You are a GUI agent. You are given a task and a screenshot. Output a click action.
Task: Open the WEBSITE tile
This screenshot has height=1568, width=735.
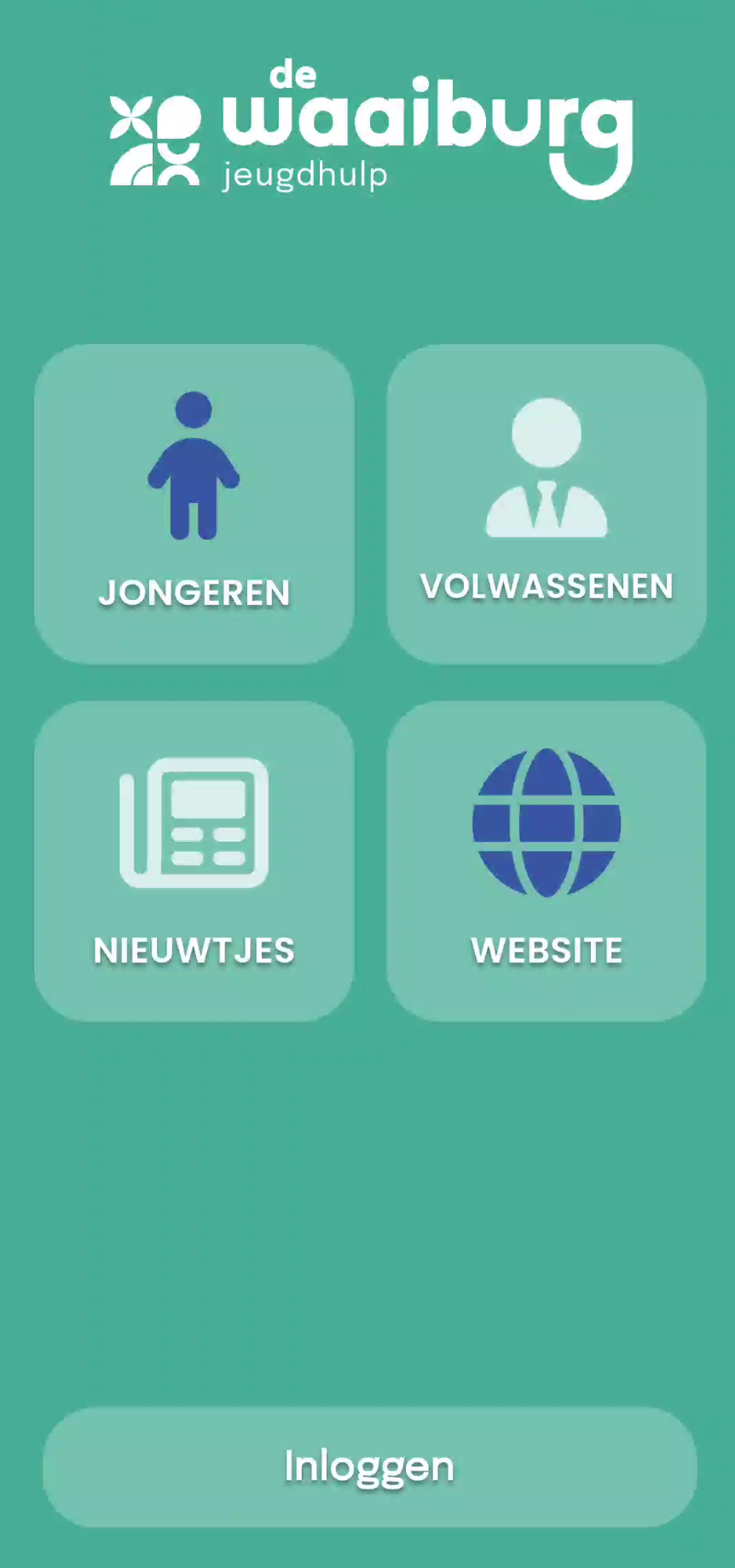[x=547, y=861]
